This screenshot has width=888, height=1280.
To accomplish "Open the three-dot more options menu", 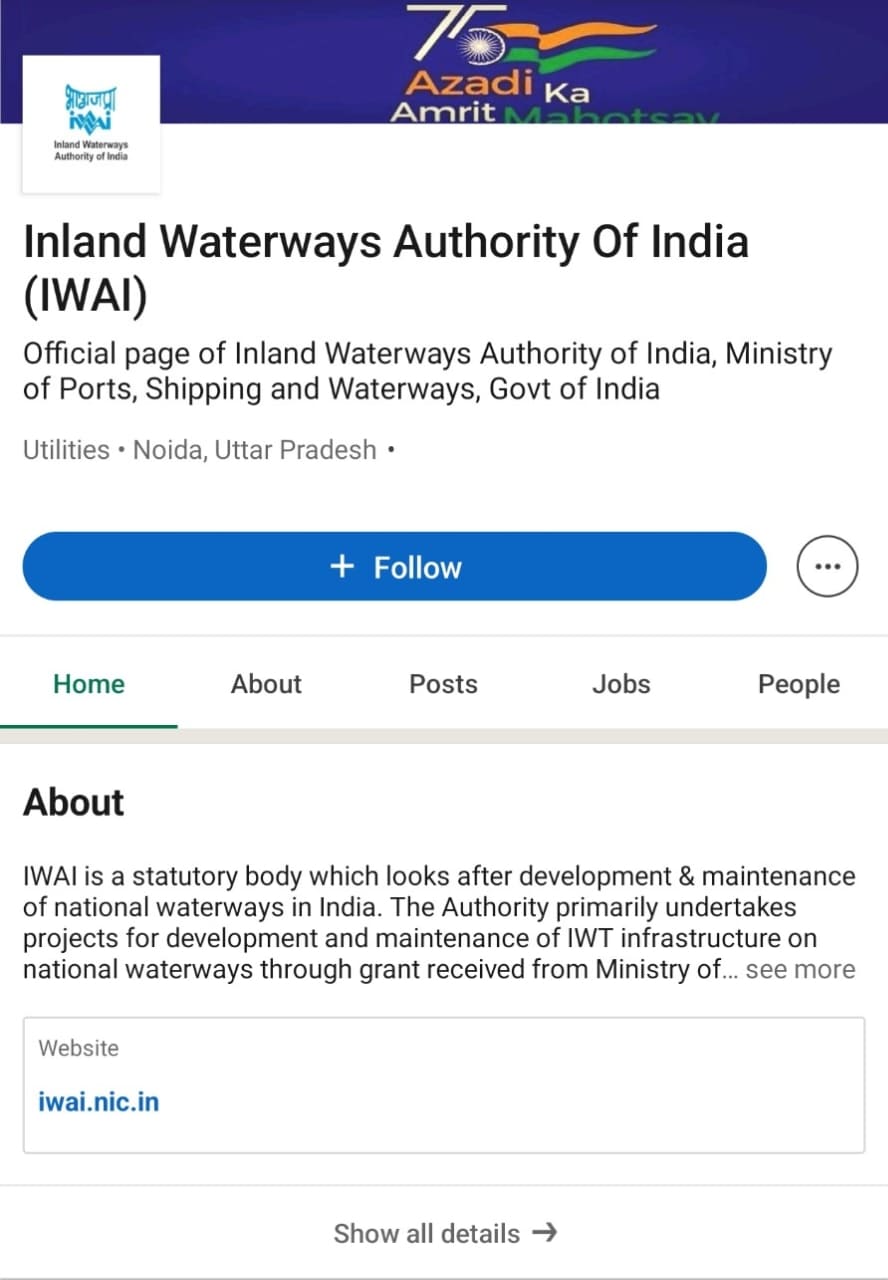I will coord(826,567).
